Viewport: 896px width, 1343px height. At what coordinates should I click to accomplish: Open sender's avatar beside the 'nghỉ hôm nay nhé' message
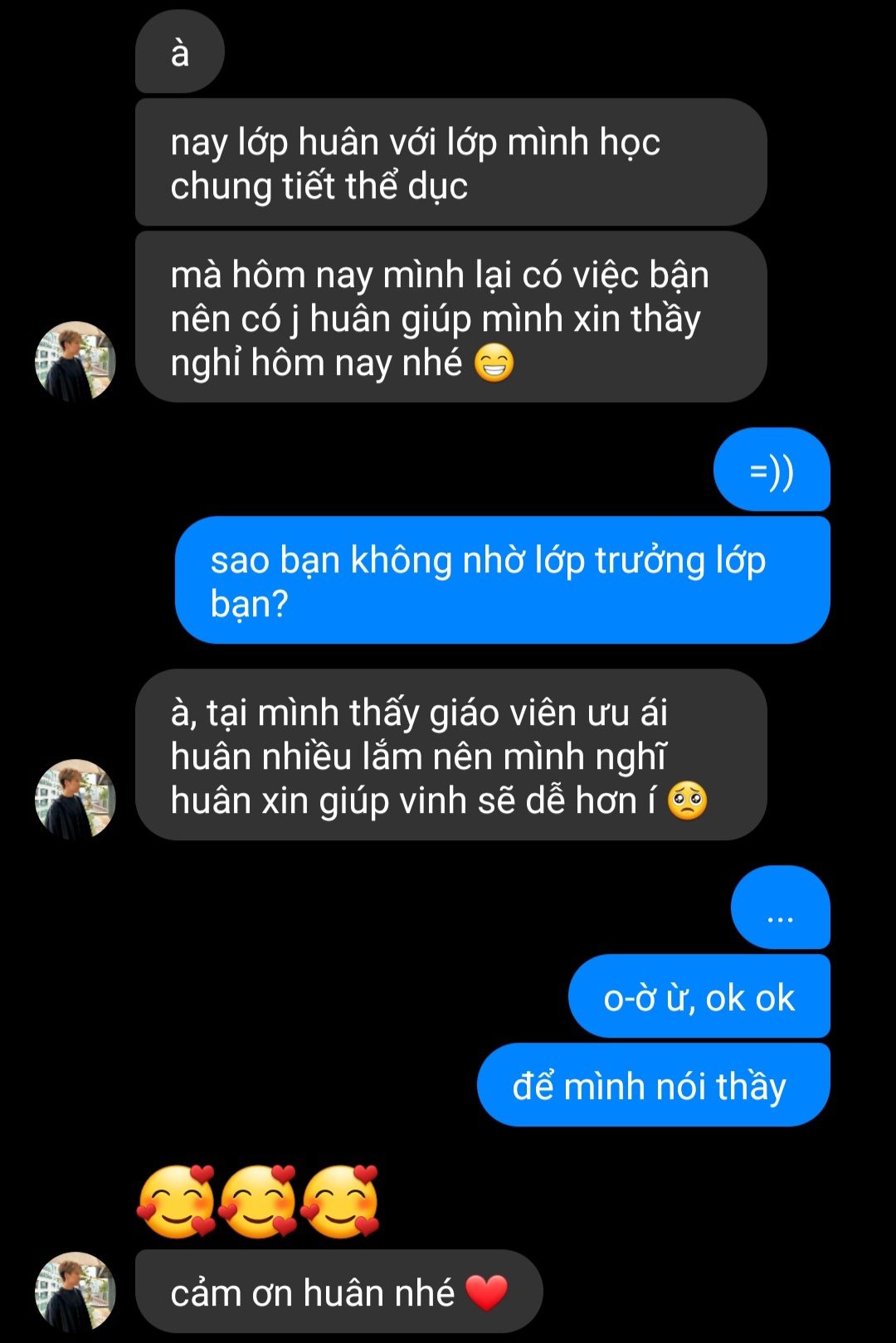75,362
